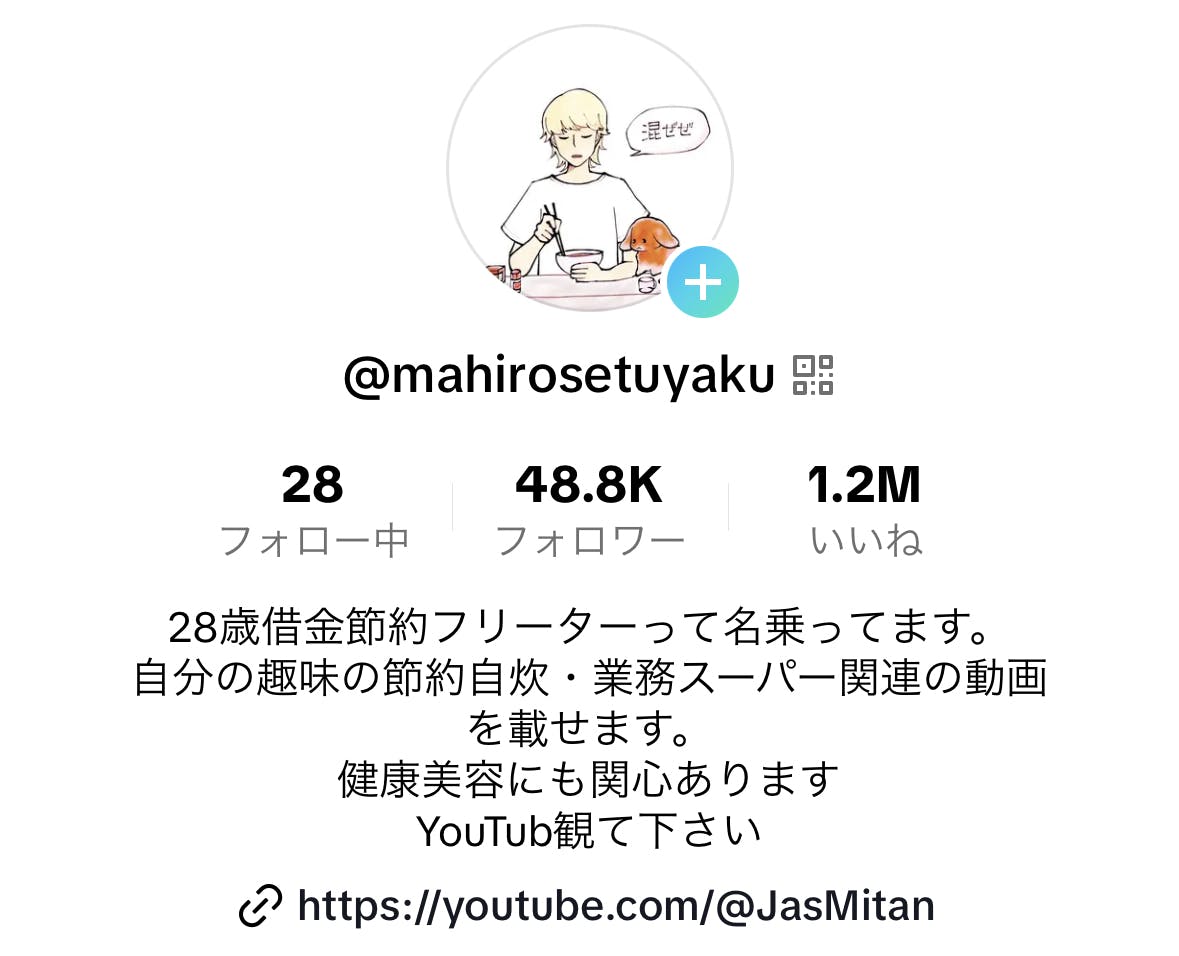
Task: Tap the profile avatar illustration
Action: (x=590, y=168)
